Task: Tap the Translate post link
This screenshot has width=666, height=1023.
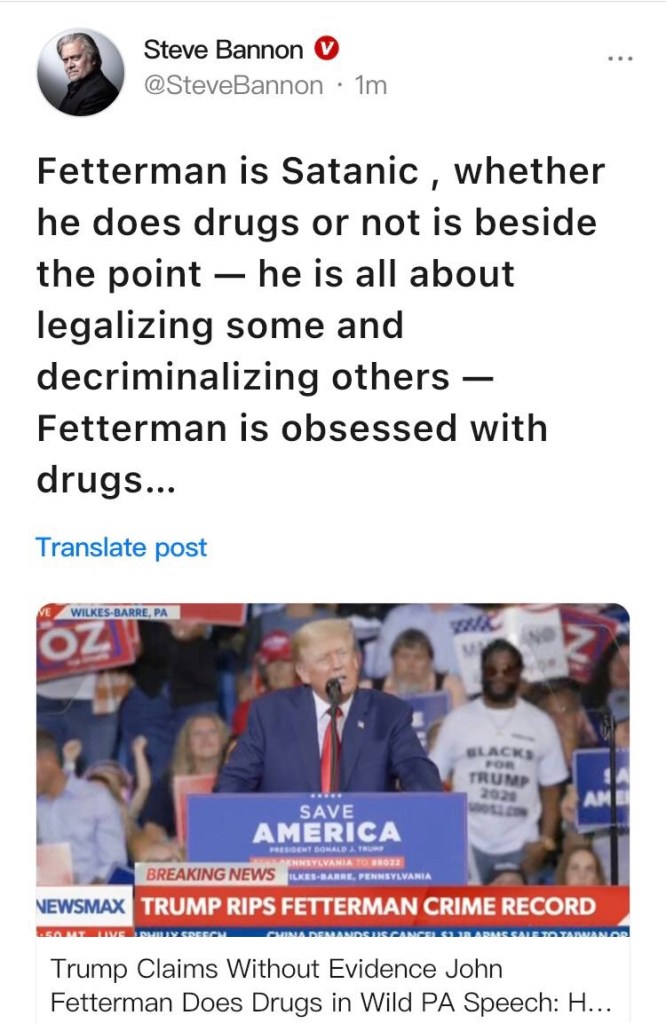Action: (x=121, y=547)
